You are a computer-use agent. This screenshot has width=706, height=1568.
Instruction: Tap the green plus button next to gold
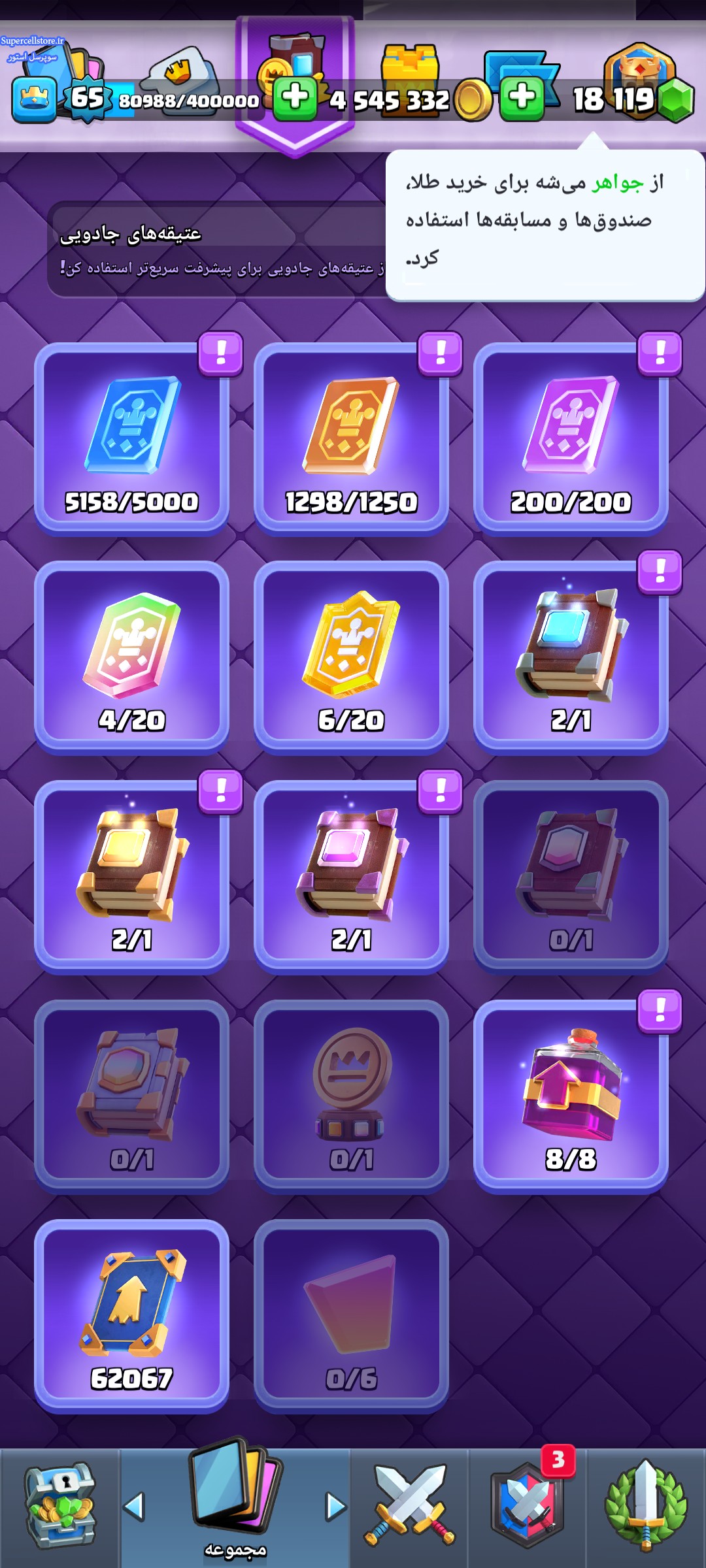tap(295, 99)
